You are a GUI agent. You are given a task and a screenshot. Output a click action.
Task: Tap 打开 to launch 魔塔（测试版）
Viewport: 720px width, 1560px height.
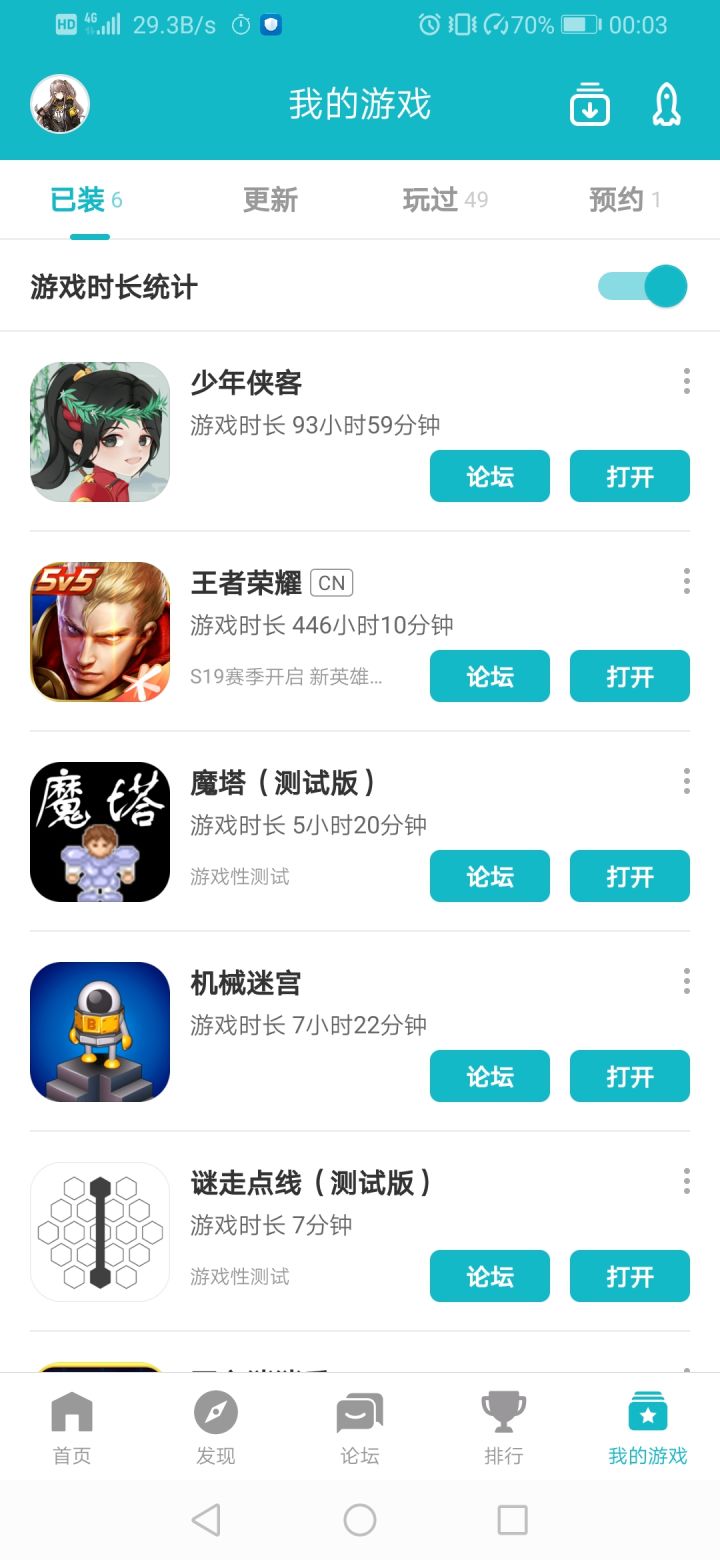click(629, 876)
